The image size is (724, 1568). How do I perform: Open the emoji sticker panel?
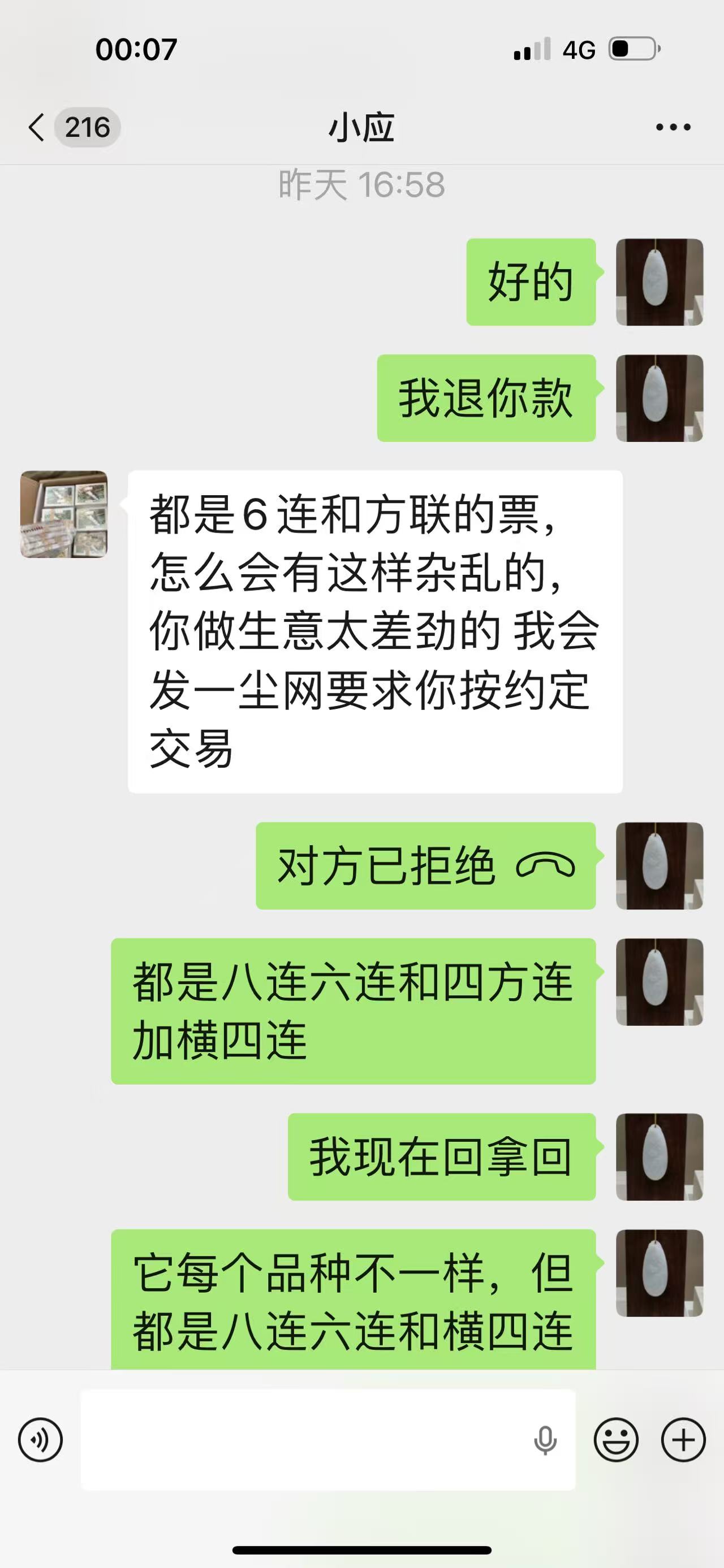[x=615, y=1440]
